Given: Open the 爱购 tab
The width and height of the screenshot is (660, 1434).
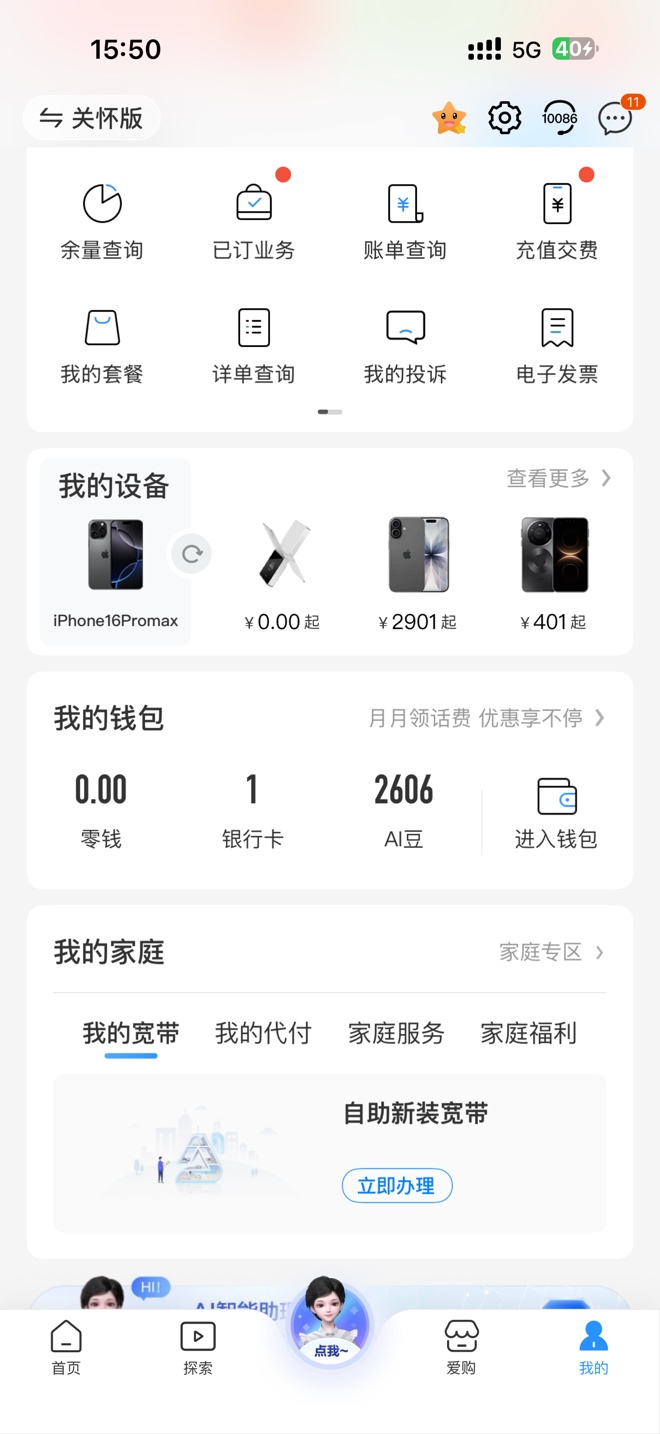Looking at the screenshot, I should (x=461, y=1347).
